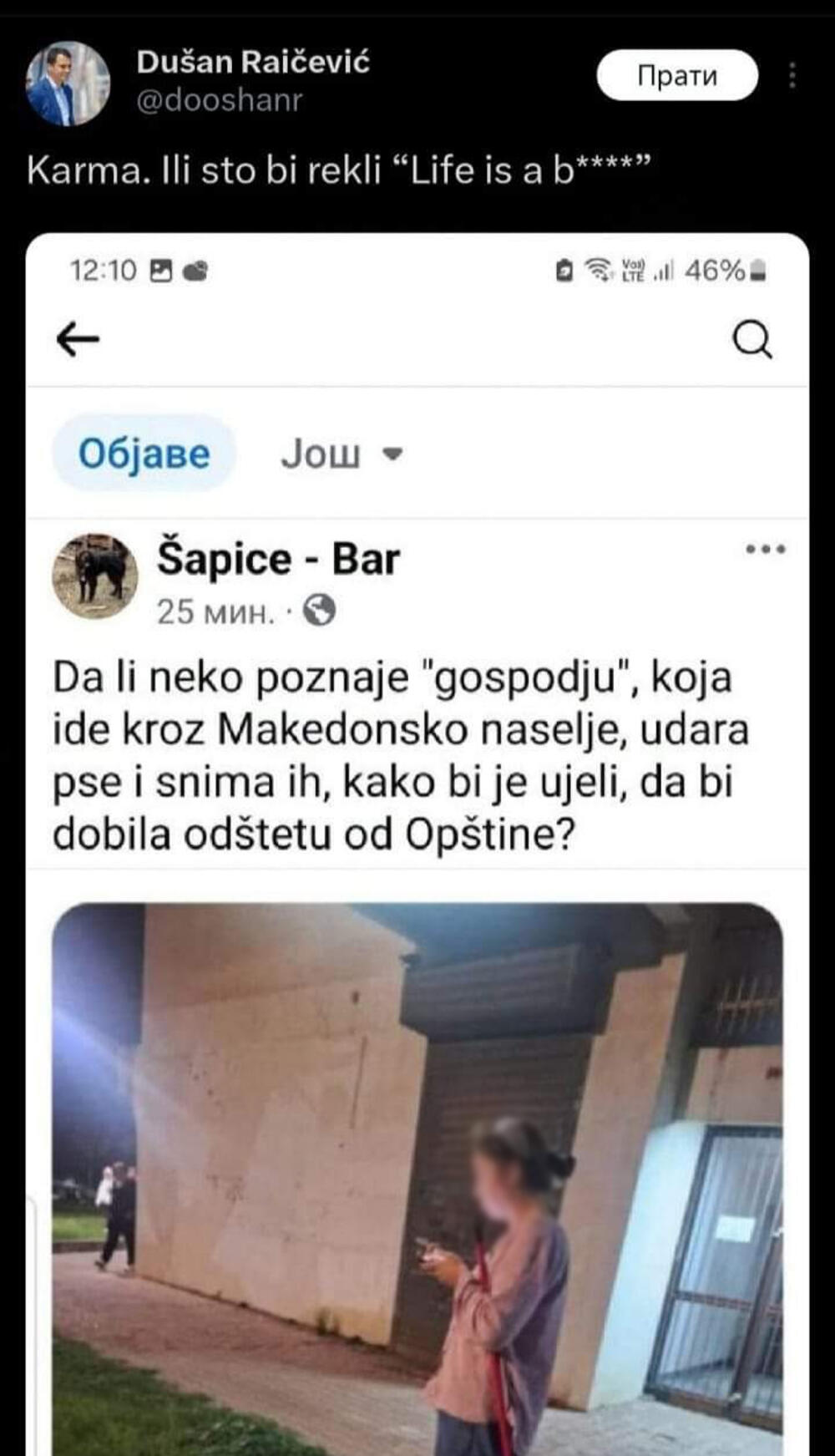835x1456 pixels.
Task: Open the @dooshanr profile link
Action: (x=221, y=102)
